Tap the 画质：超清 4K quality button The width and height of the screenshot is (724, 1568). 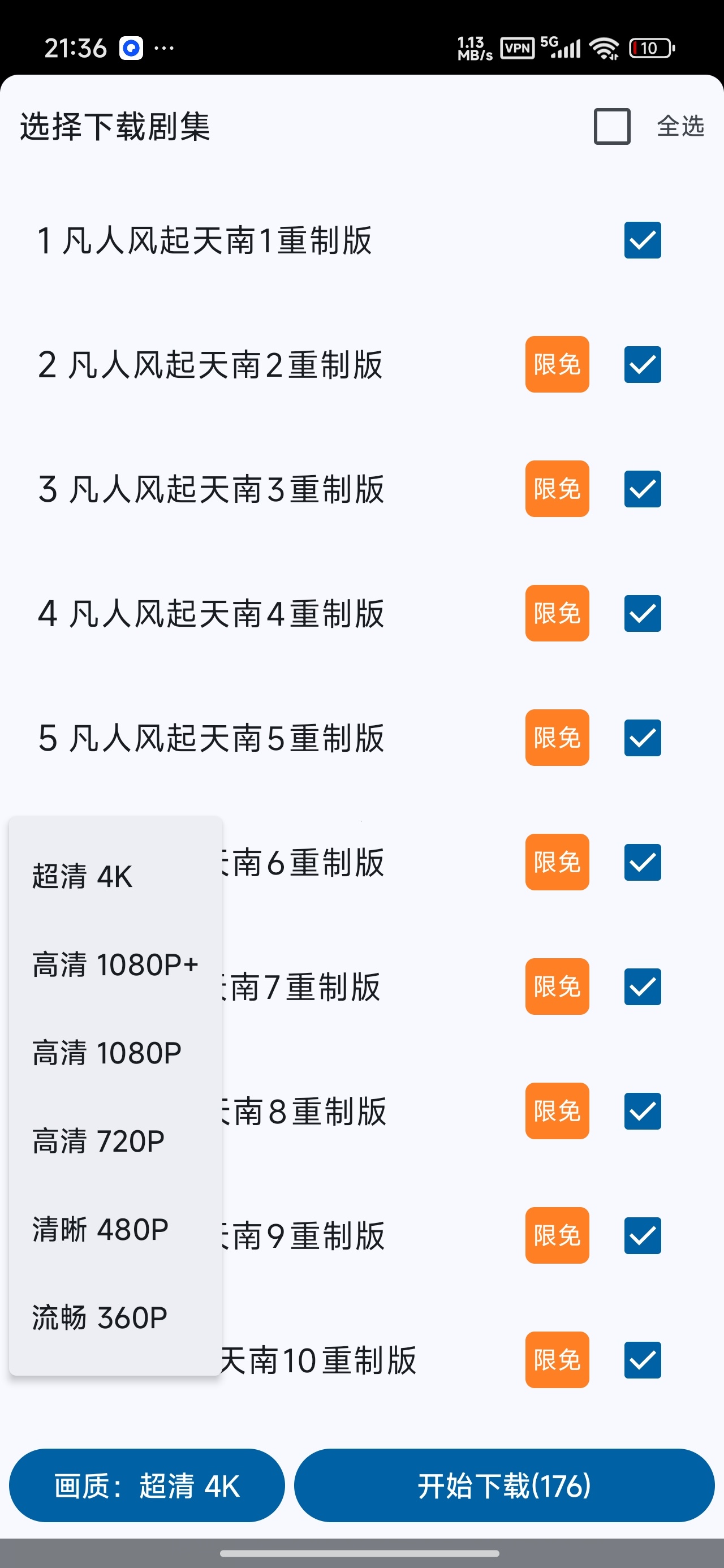(x=146, y=1486)
